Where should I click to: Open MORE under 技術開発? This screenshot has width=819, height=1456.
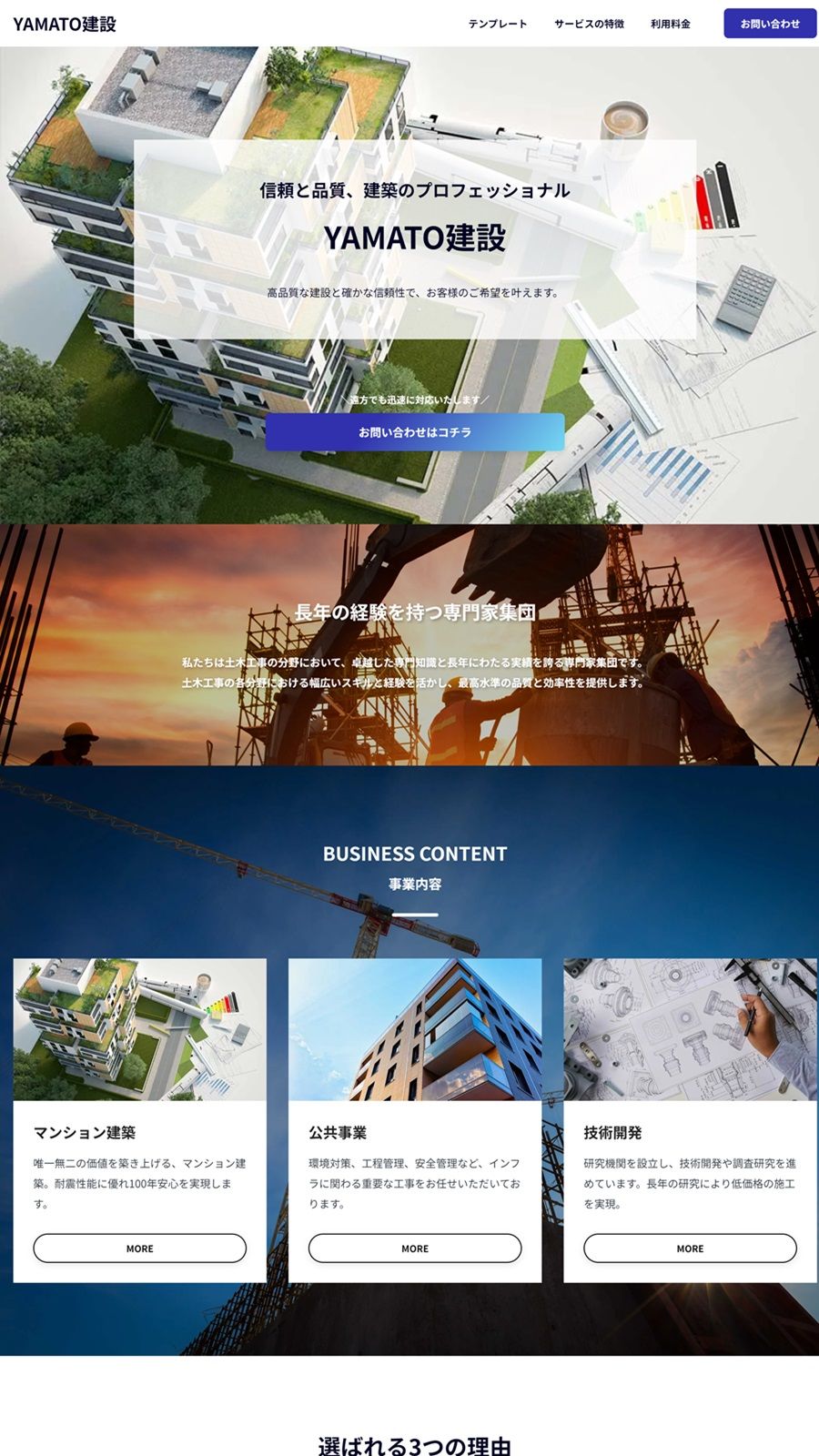click(690, 1249)
